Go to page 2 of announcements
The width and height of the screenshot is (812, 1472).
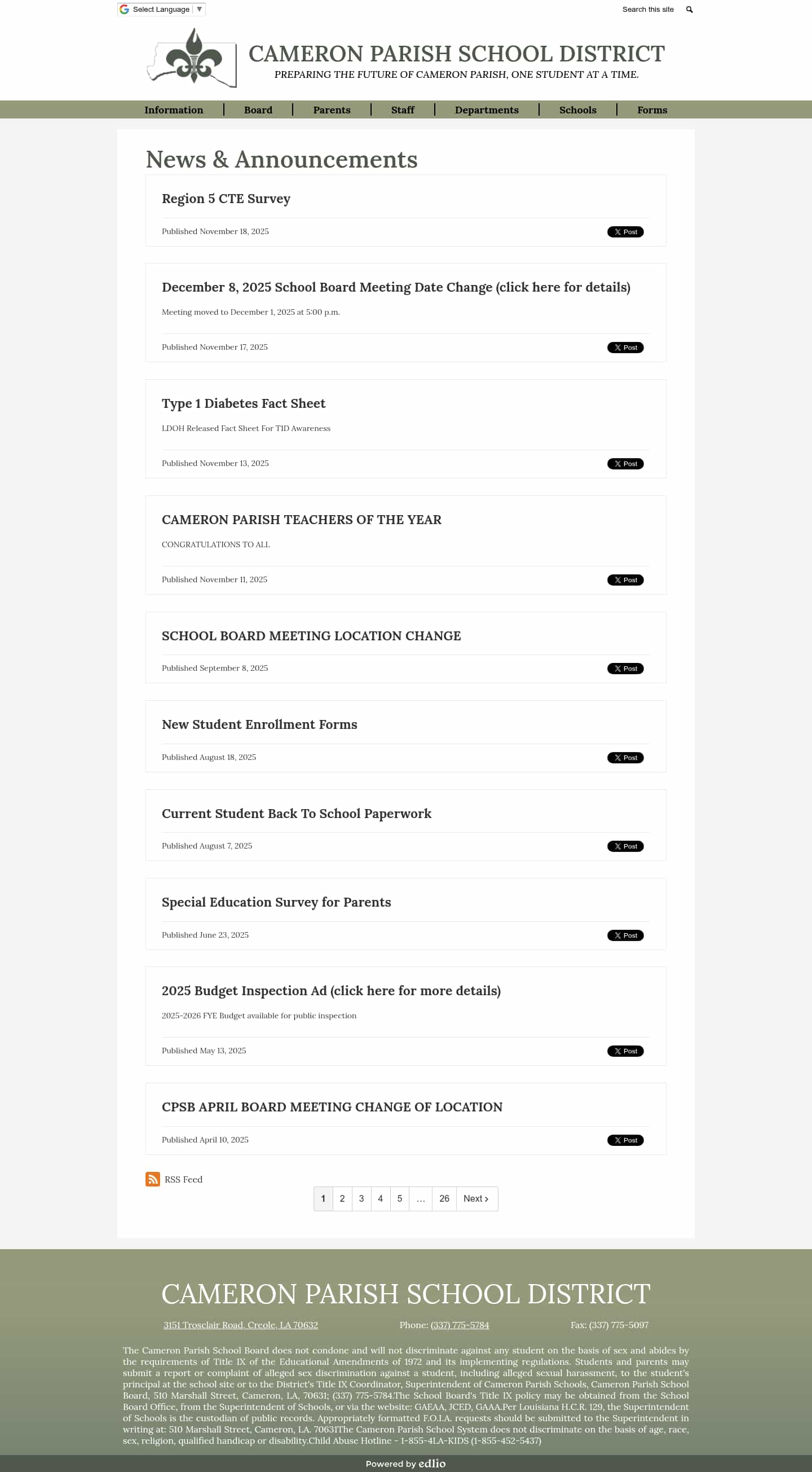[342, 1199]
